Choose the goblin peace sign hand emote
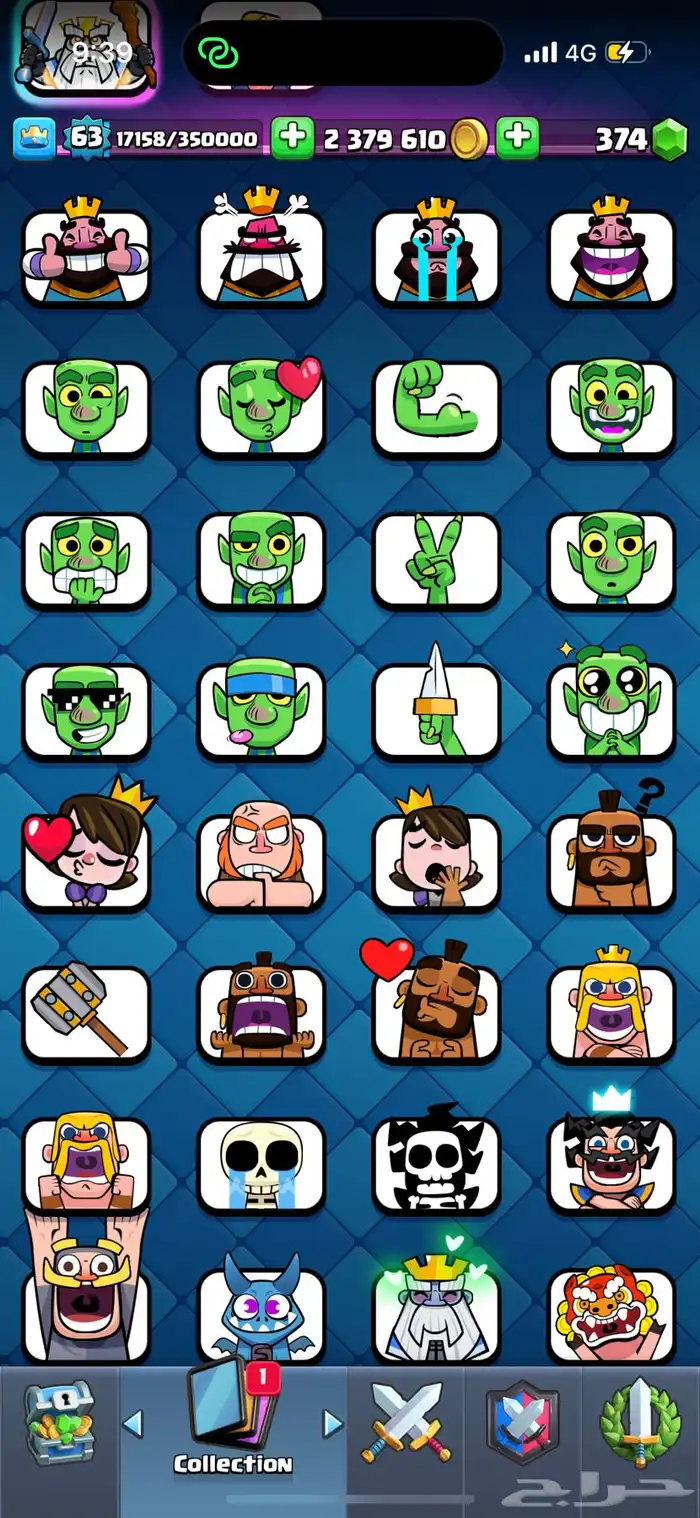 point(436,559)
